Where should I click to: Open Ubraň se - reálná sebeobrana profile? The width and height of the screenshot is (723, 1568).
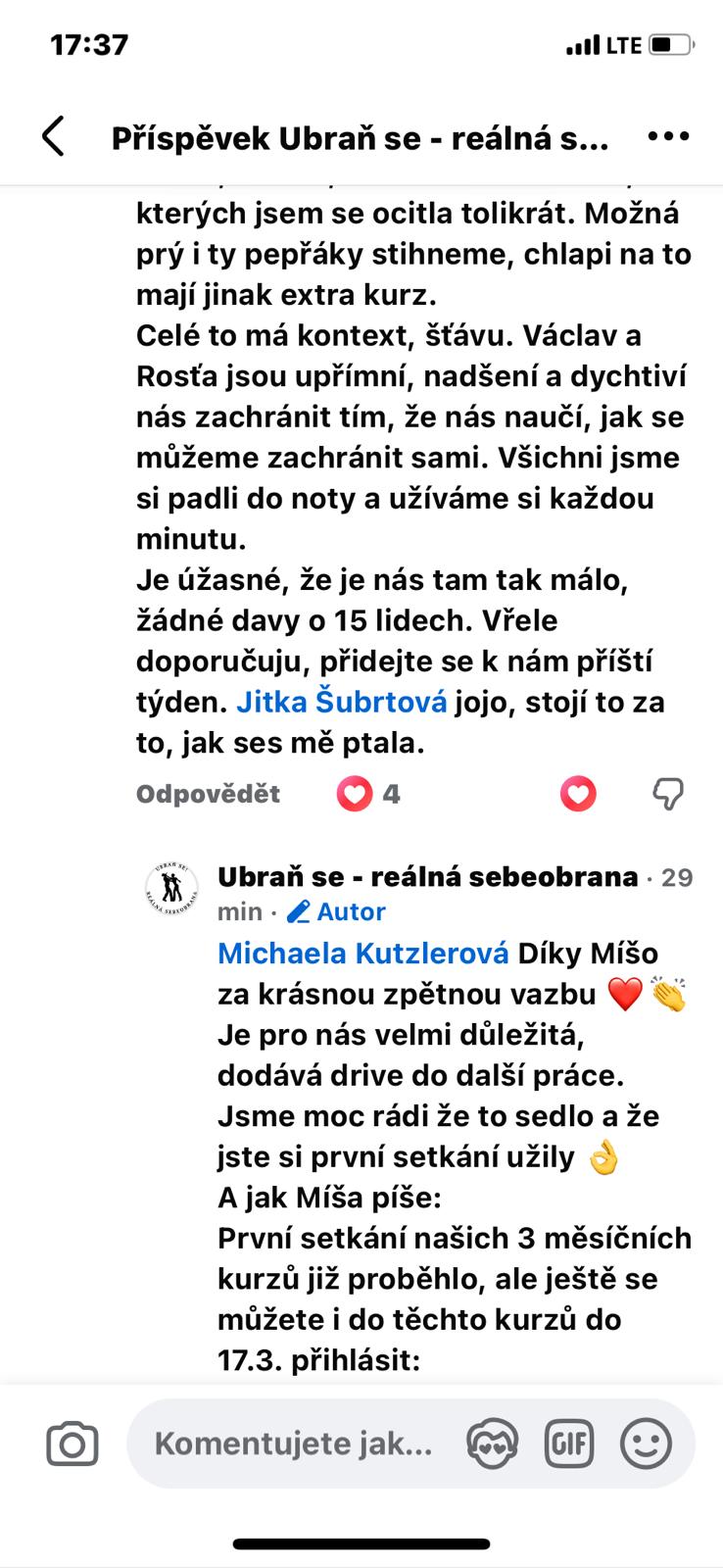tap(427, 876)
